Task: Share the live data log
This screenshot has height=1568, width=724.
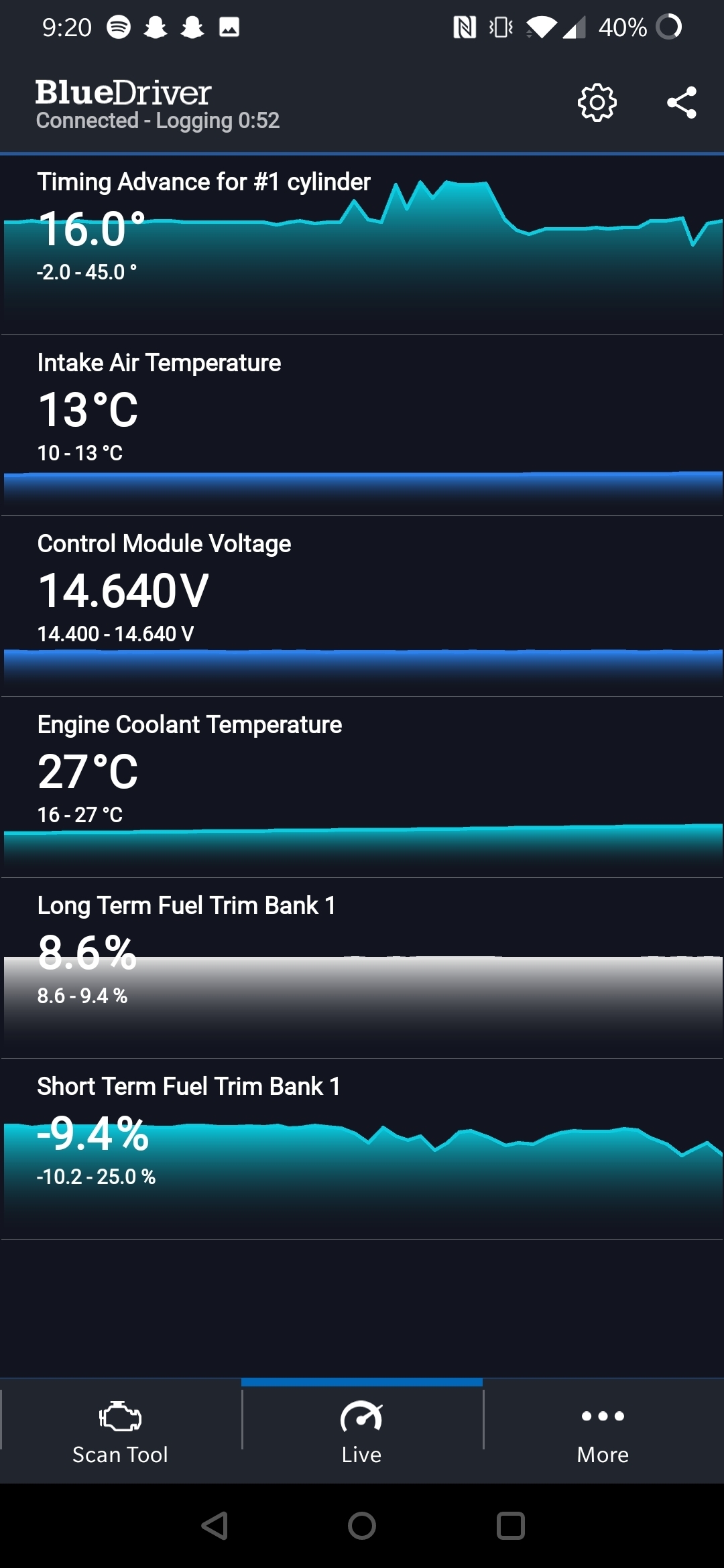Action: click(x=682, y=103)
